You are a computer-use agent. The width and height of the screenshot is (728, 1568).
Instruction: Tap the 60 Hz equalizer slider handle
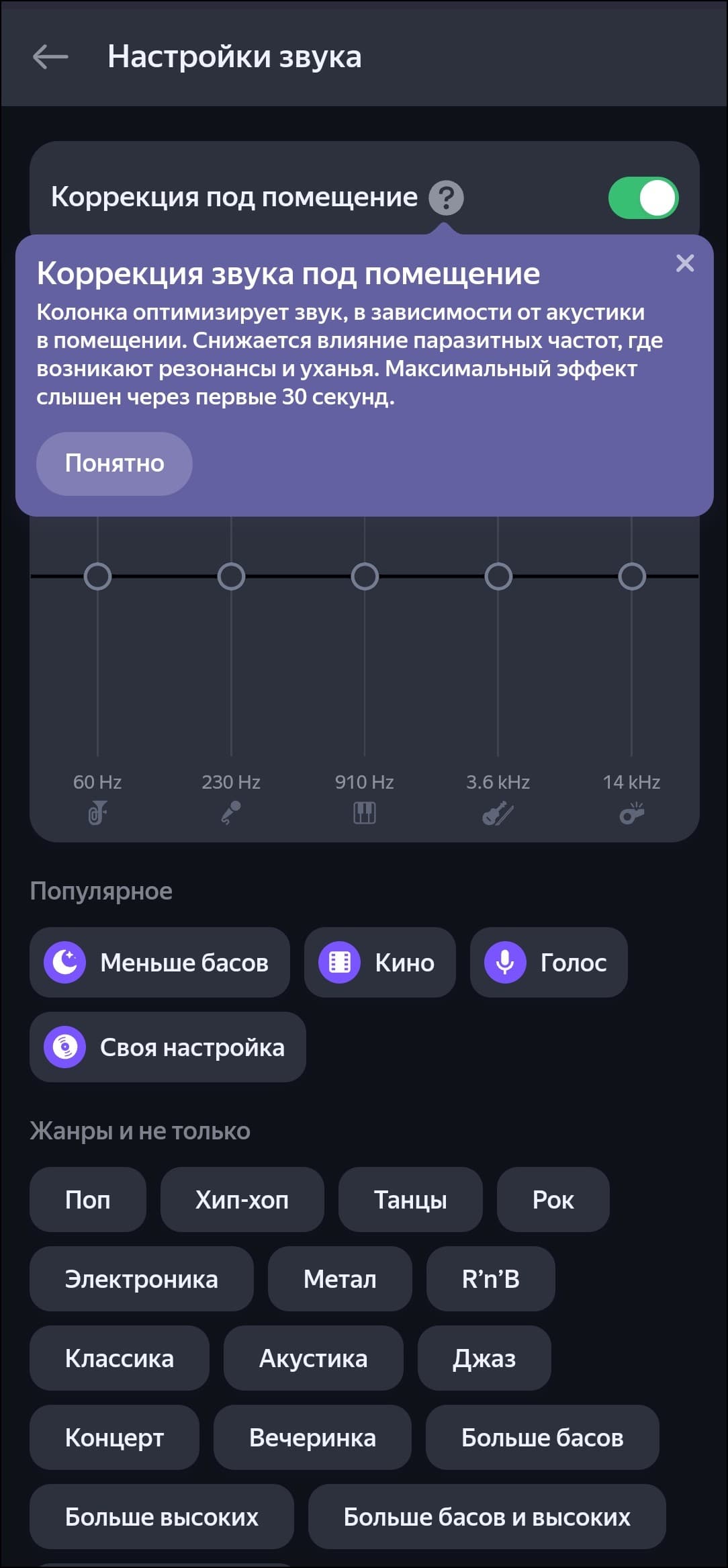(97, 576)
